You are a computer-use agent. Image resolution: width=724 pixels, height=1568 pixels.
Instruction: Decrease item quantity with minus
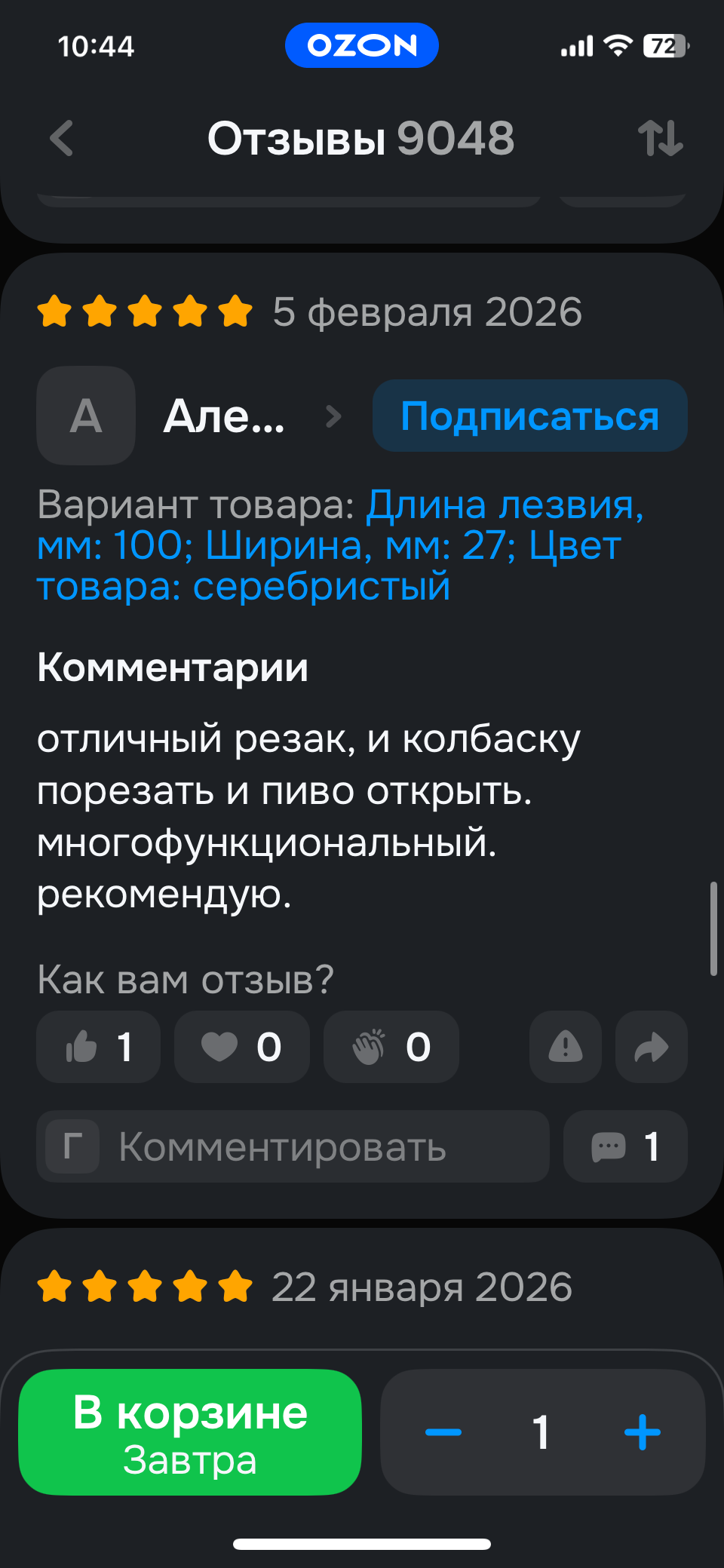pyautogui.click(x=443, y=1431)
